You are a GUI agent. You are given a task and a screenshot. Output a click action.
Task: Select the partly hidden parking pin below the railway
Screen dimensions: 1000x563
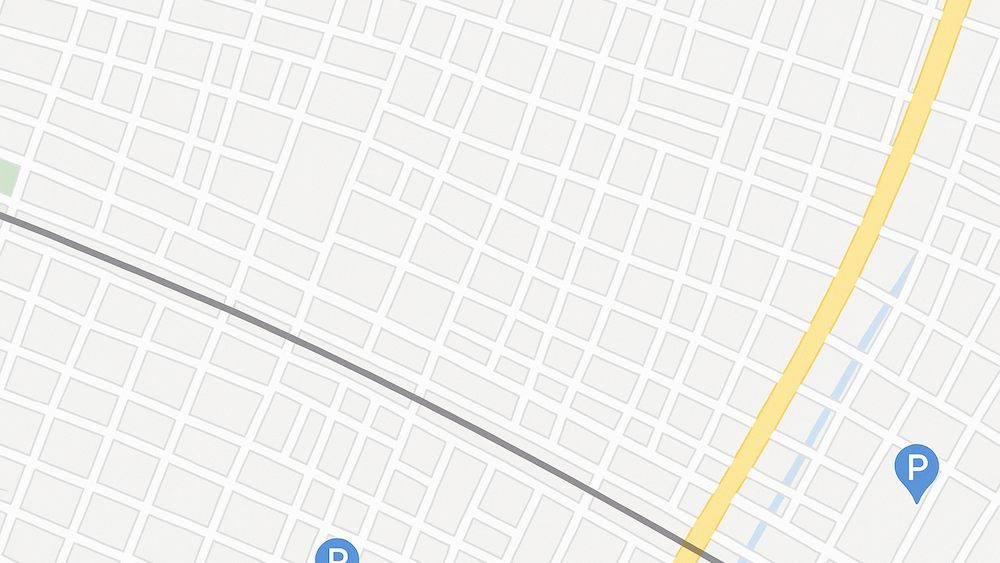[337, 553]
